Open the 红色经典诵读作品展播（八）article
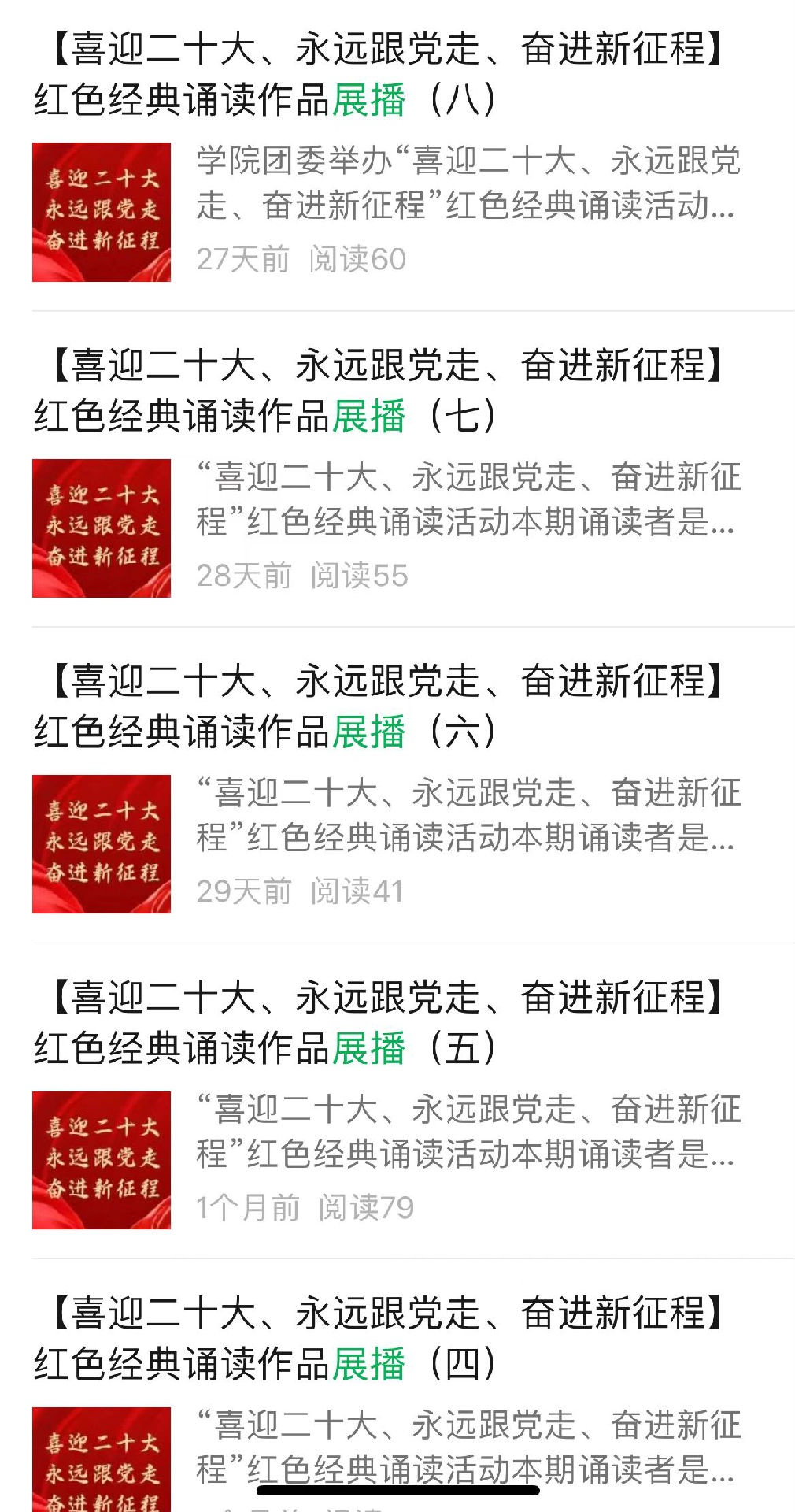Screen dimensions: 795x1512 (397, 154)
